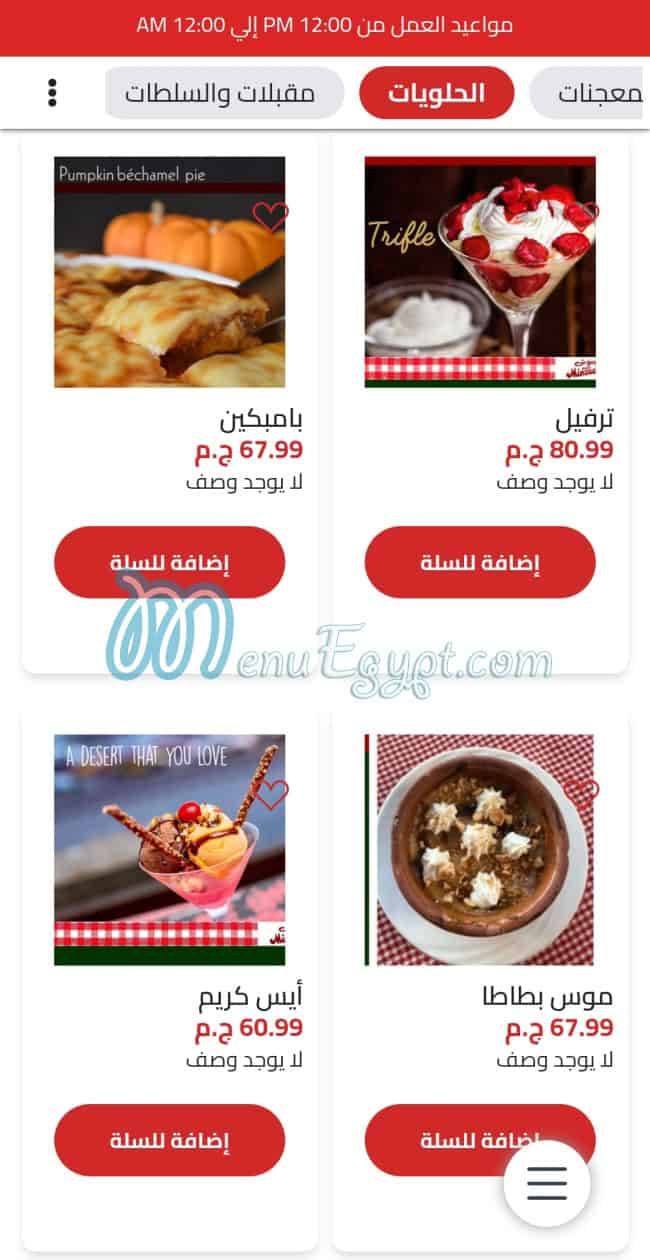The width and height of the screenshot is (650, 1260).
Task: Open the three-dot overflow menu
Action: pos(52,93)
